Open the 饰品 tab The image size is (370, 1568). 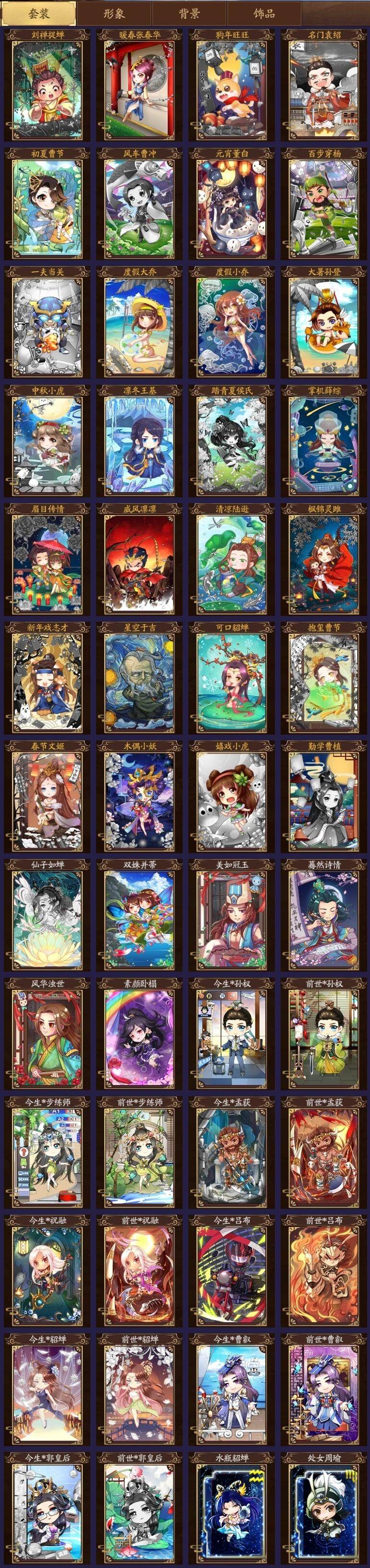click(x=263, y=13)
